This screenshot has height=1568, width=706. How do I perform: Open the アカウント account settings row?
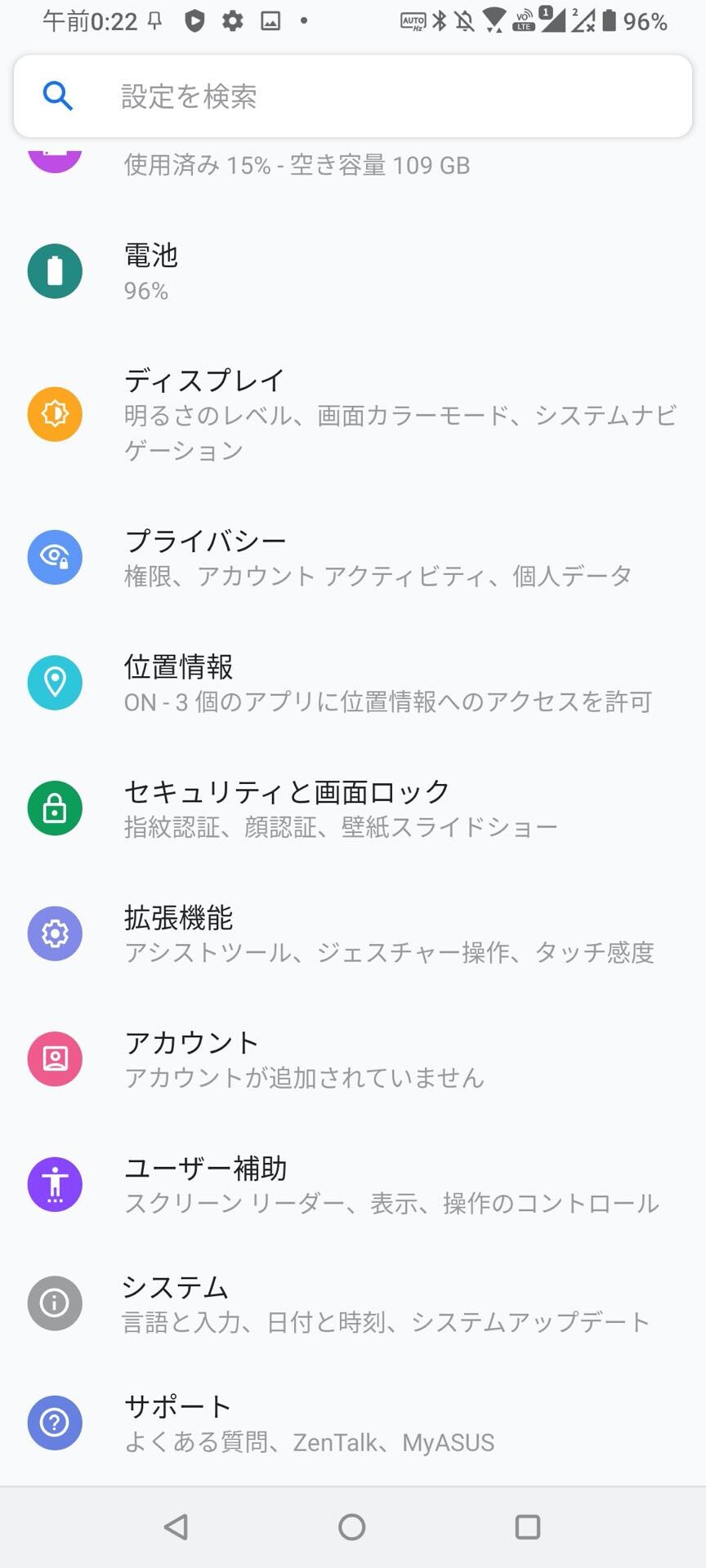click(327, 1058)
